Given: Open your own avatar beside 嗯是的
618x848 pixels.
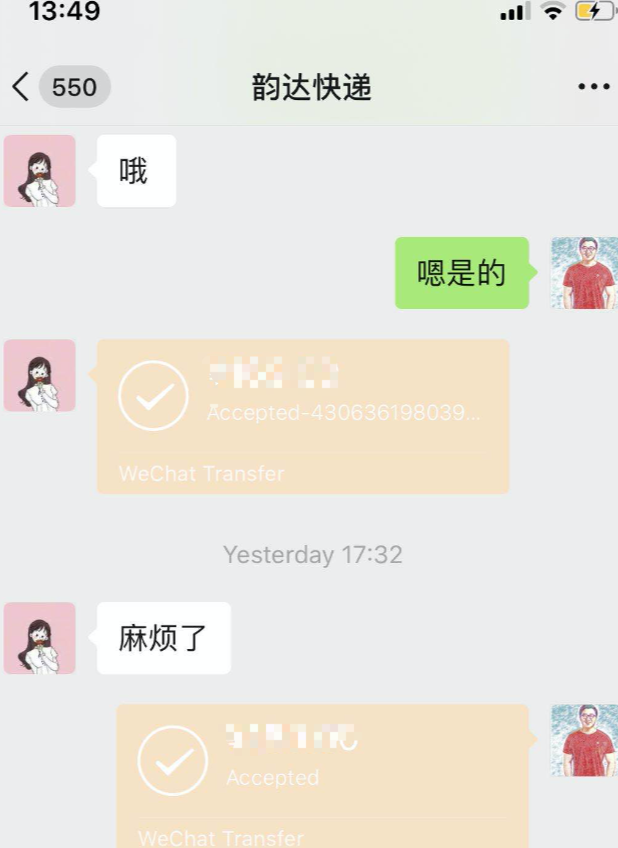Looking at the screenshot, I should pos(584,273).
